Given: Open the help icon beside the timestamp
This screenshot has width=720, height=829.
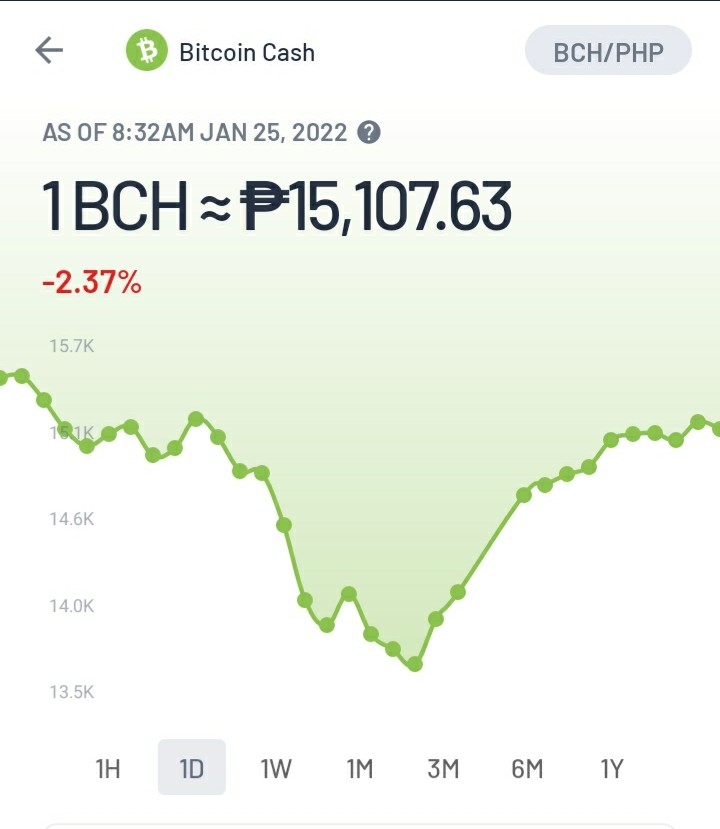Looking at the screenshot, I should (x=368, y=132).
